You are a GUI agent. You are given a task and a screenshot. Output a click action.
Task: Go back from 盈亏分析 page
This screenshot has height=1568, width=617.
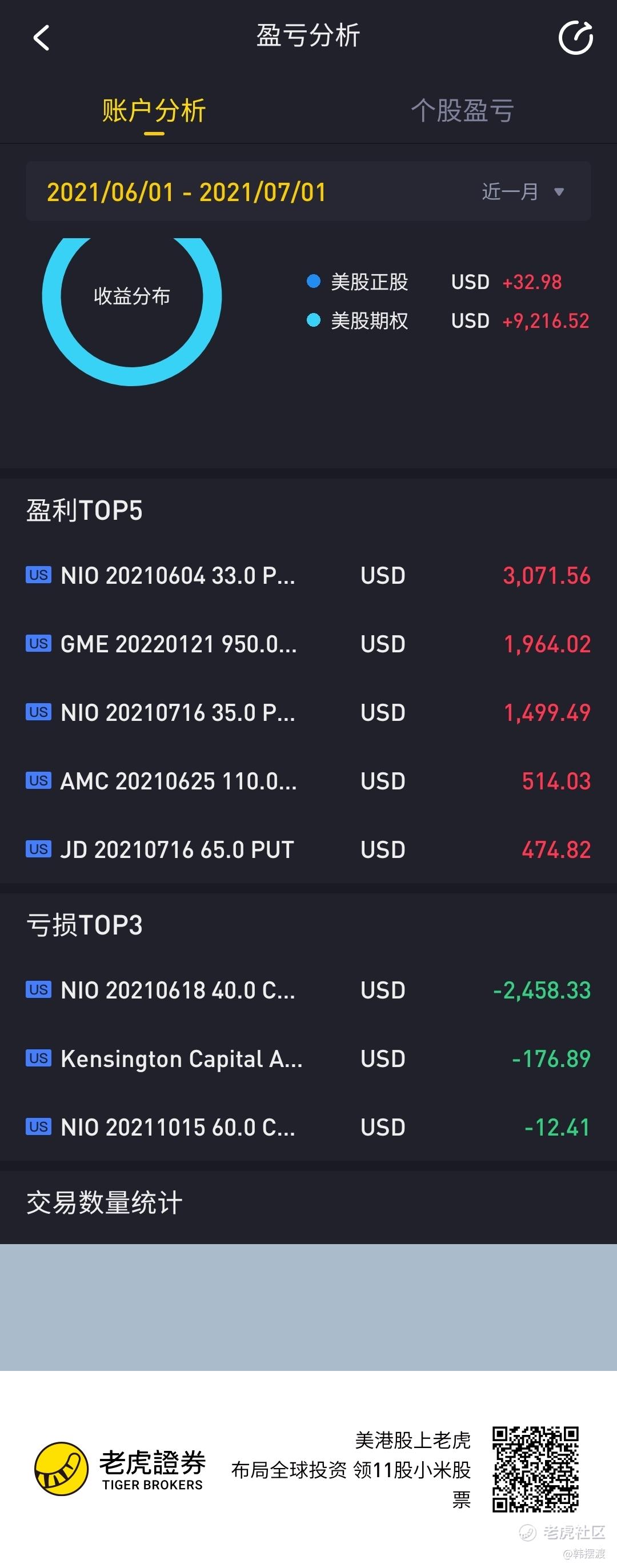tap(41, 38)
